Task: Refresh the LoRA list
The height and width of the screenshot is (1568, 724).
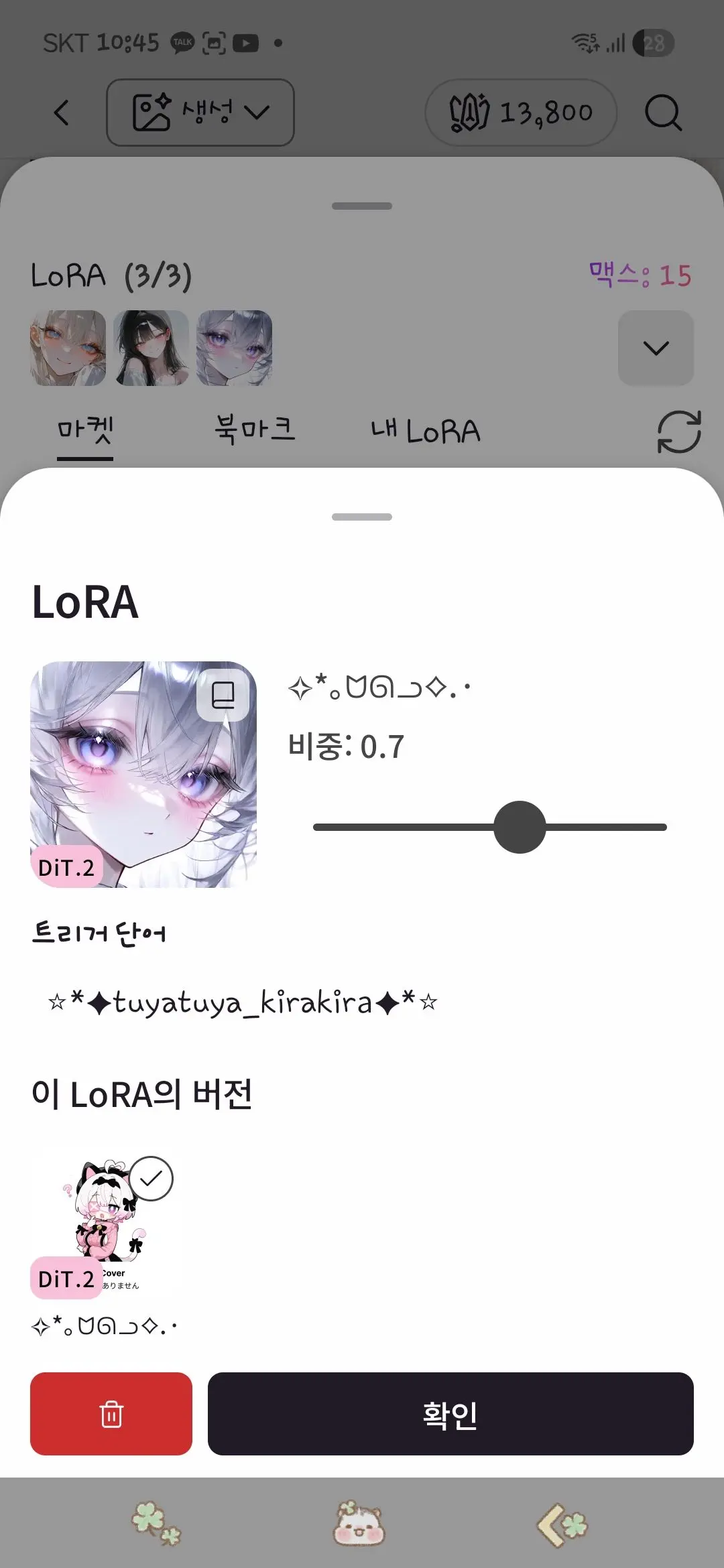Action: click(x=679, y=432)
